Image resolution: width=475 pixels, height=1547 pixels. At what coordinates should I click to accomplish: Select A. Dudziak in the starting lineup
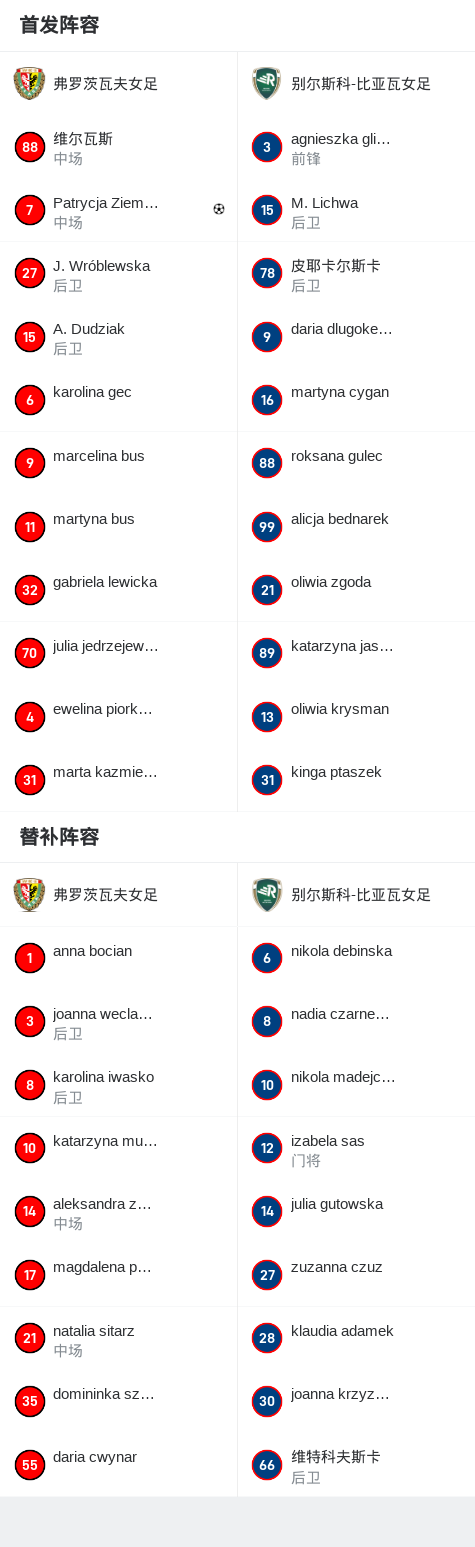118,337
